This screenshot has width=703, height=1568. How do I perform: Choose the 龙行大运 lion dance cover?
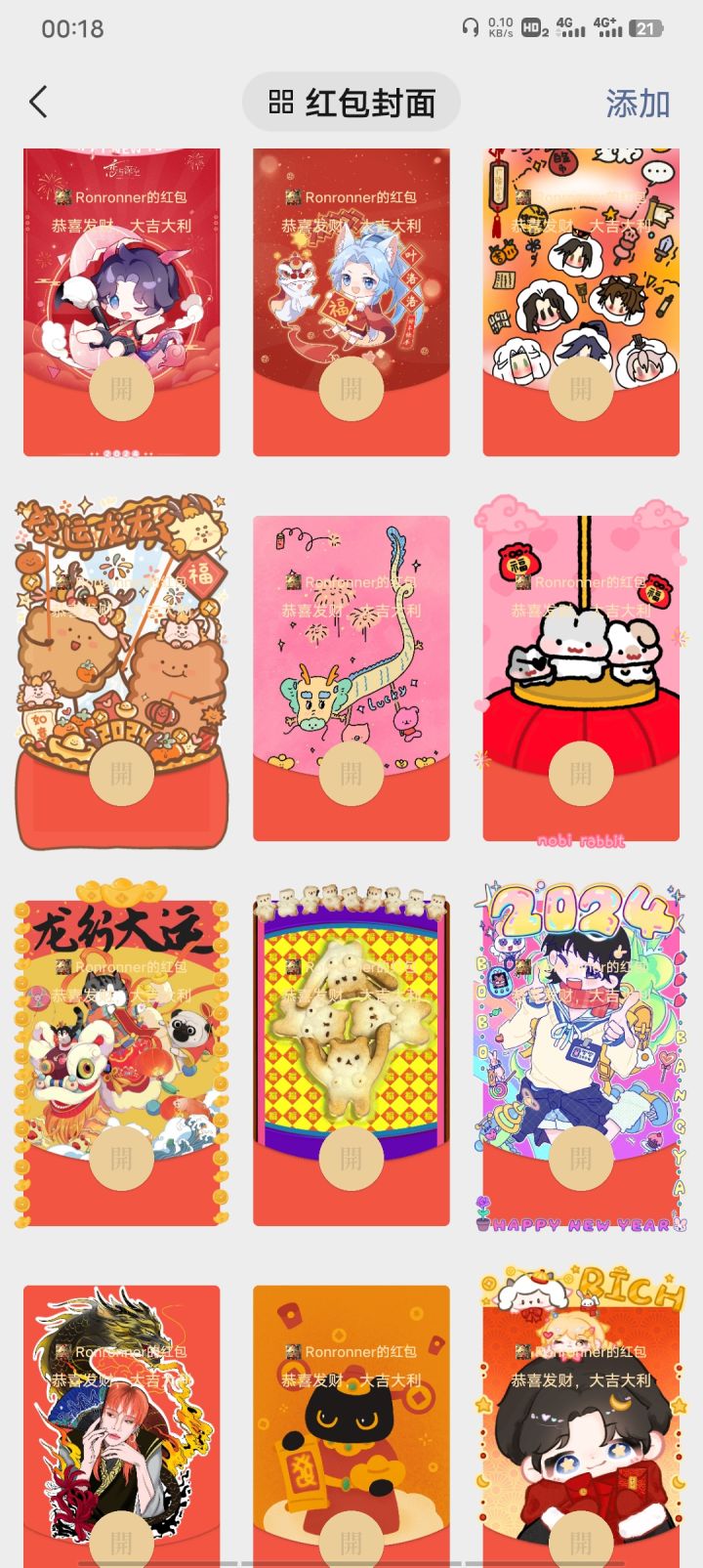(x=121, y=1054)
